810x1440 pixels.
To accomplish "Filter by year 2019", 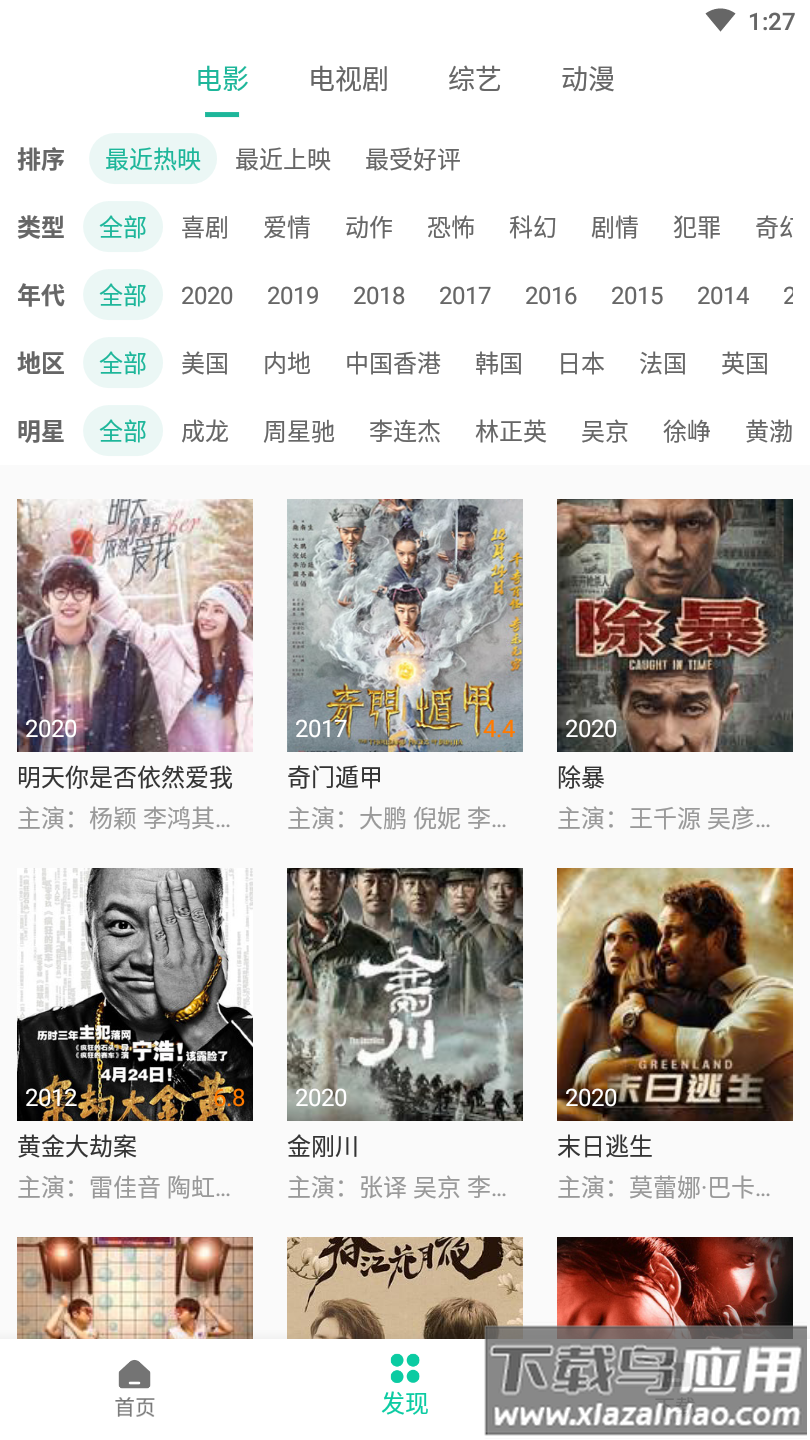I will click(293, 295).
